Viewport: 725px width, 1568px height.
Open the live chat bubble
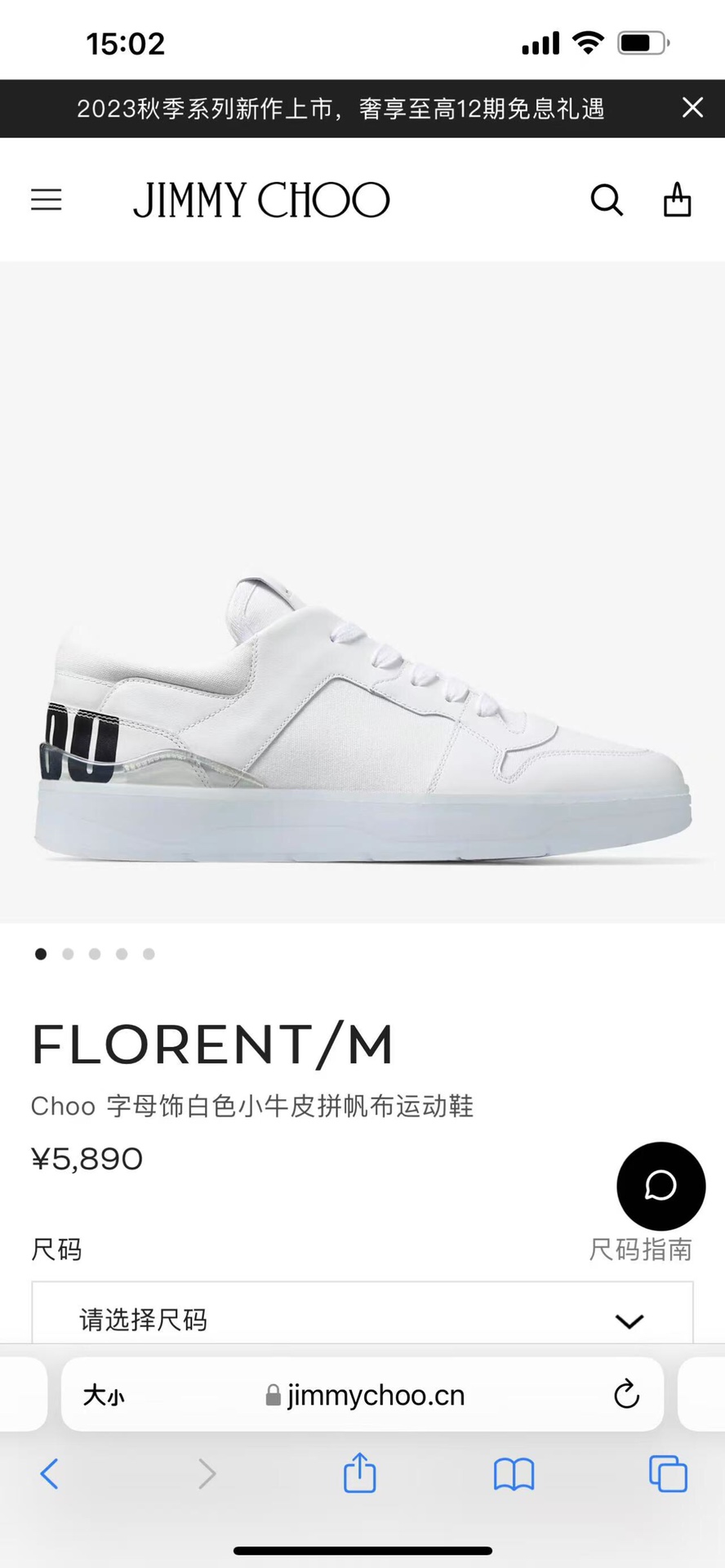[661, 1186]
